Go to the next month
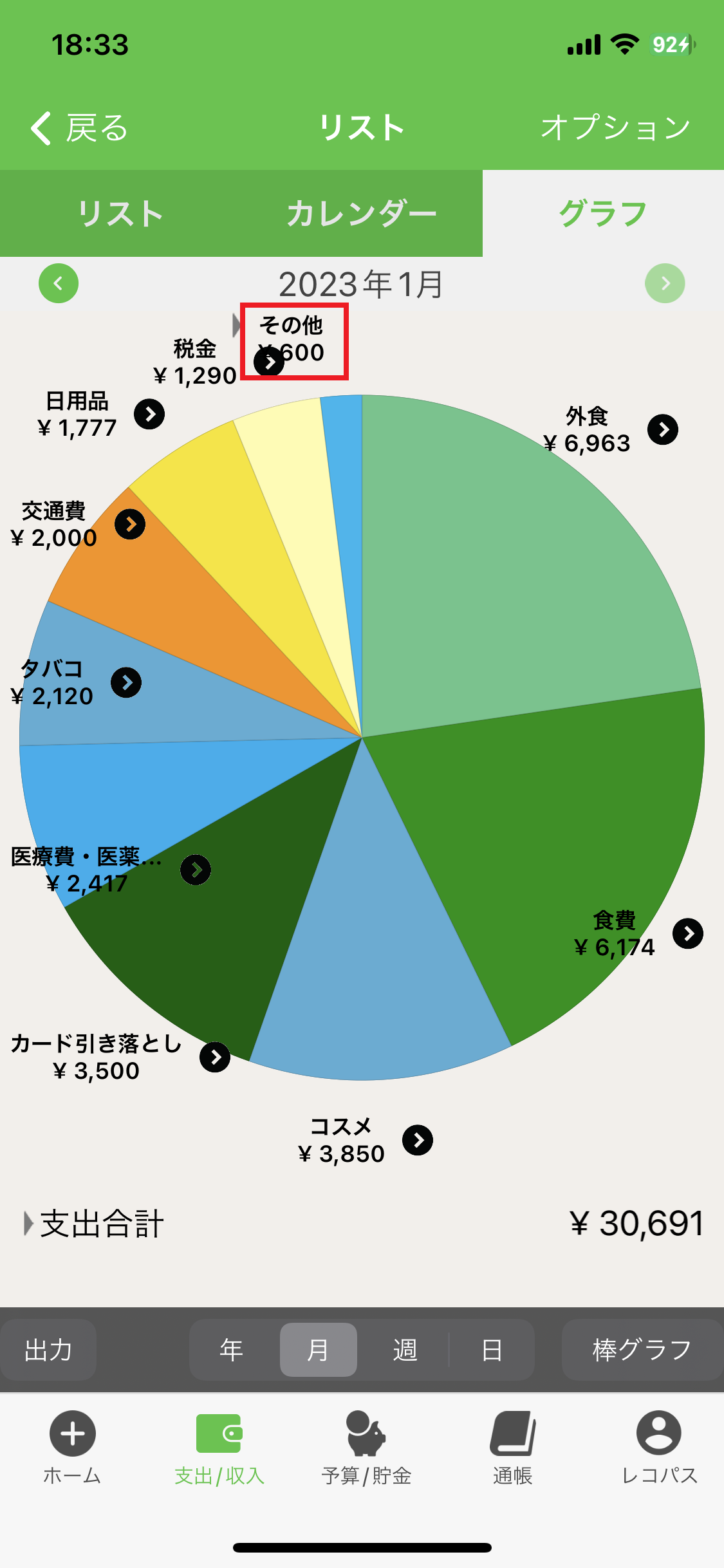This screenshot has width=724, height=1568. coord(665,283)
